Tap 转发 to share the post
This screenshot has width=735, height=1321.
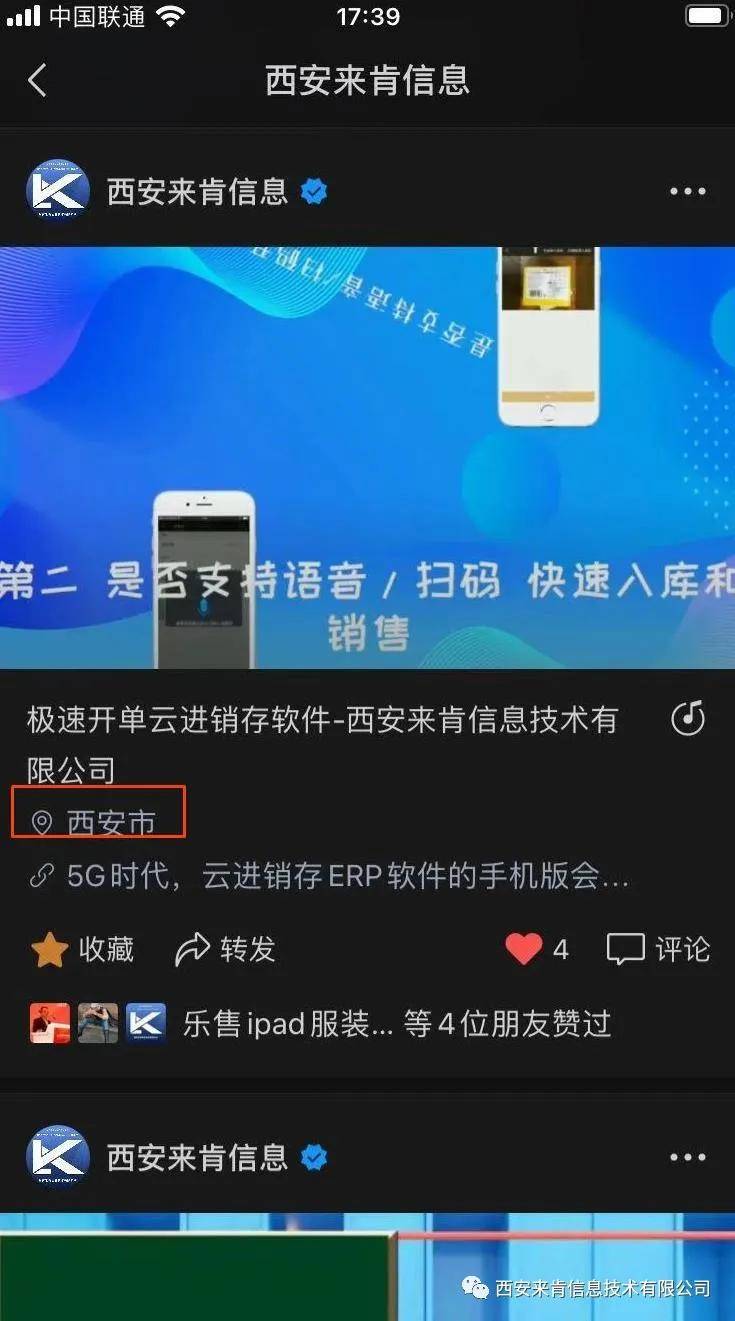[225, 949]
